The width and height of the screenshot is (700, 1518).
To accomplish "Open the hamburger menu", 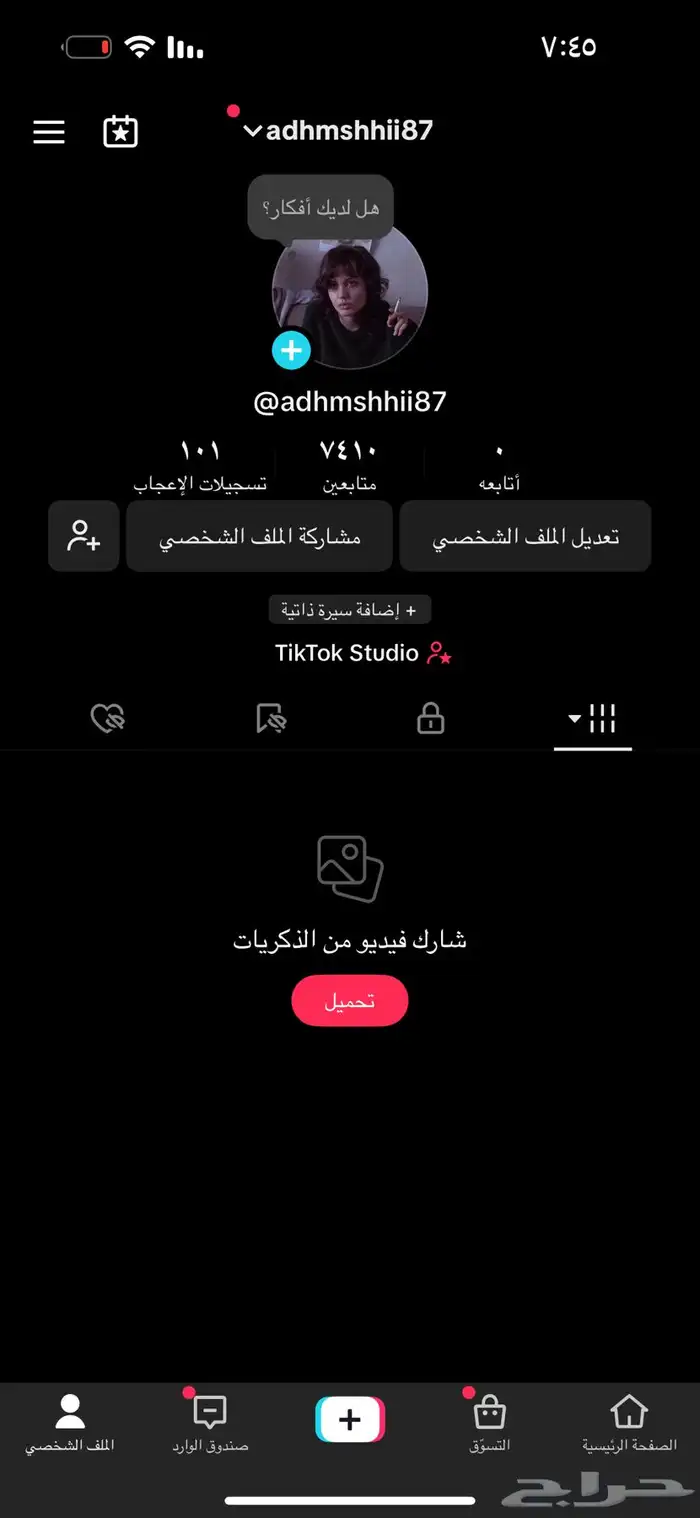I will 49,132.
